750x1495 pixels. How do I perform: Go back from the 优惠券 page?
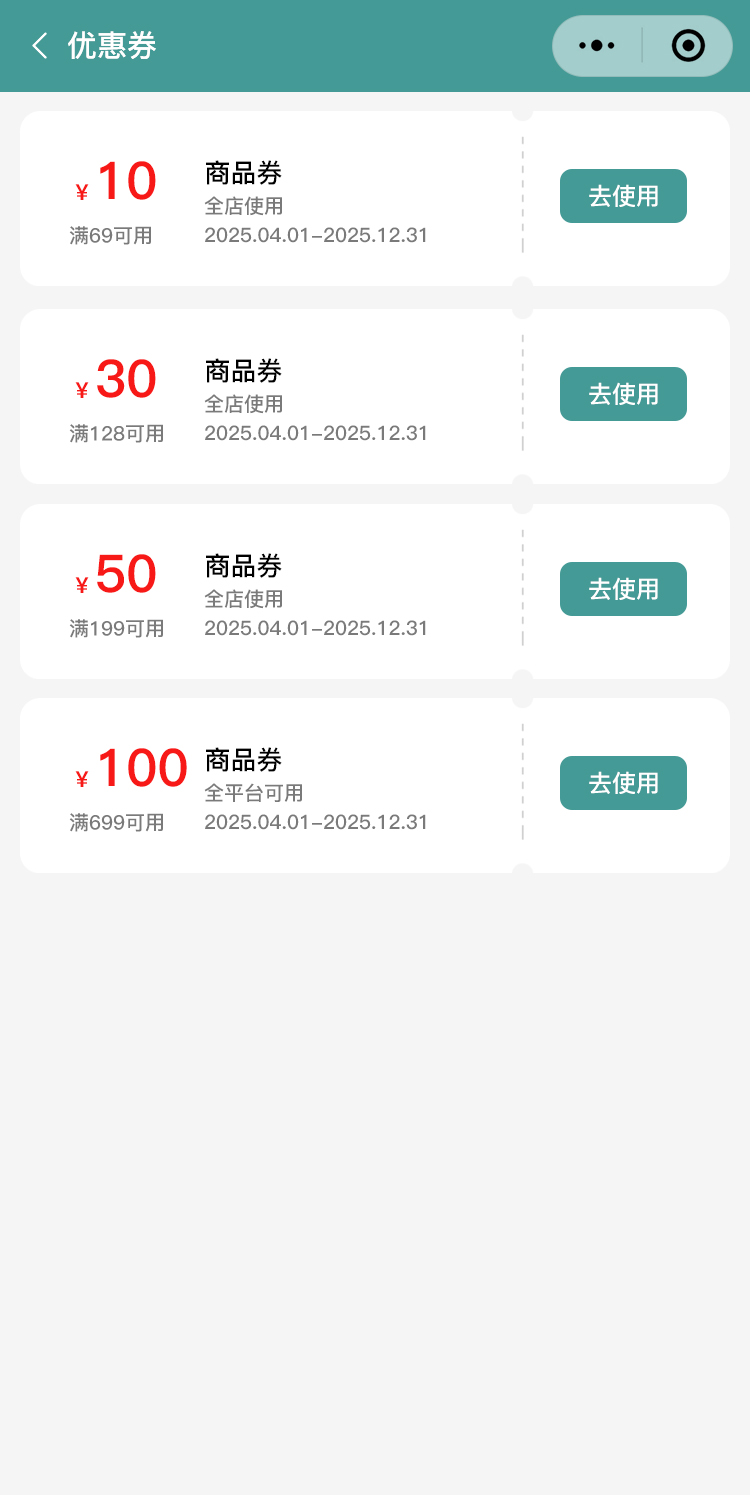[40, 46]
